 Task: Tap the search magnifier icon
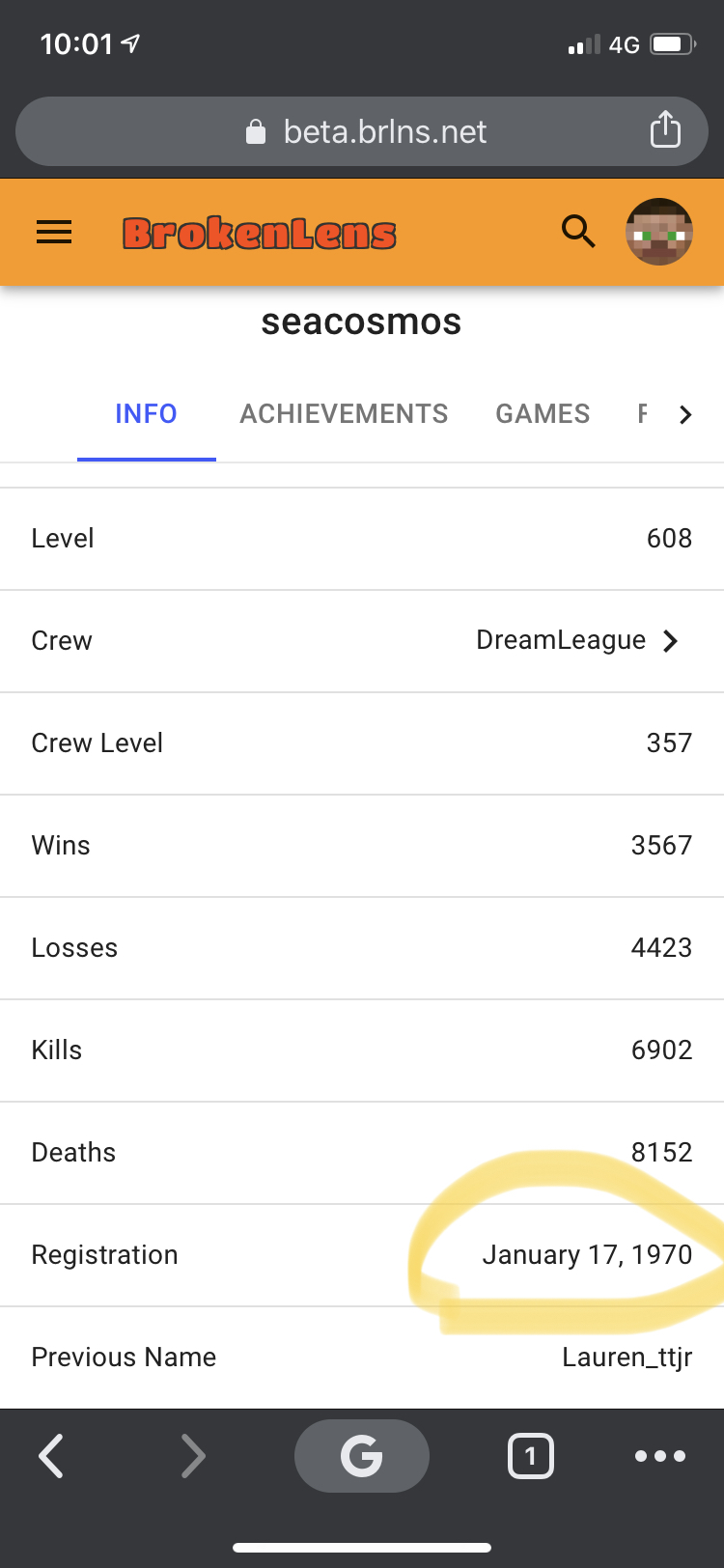pos(578,232)
